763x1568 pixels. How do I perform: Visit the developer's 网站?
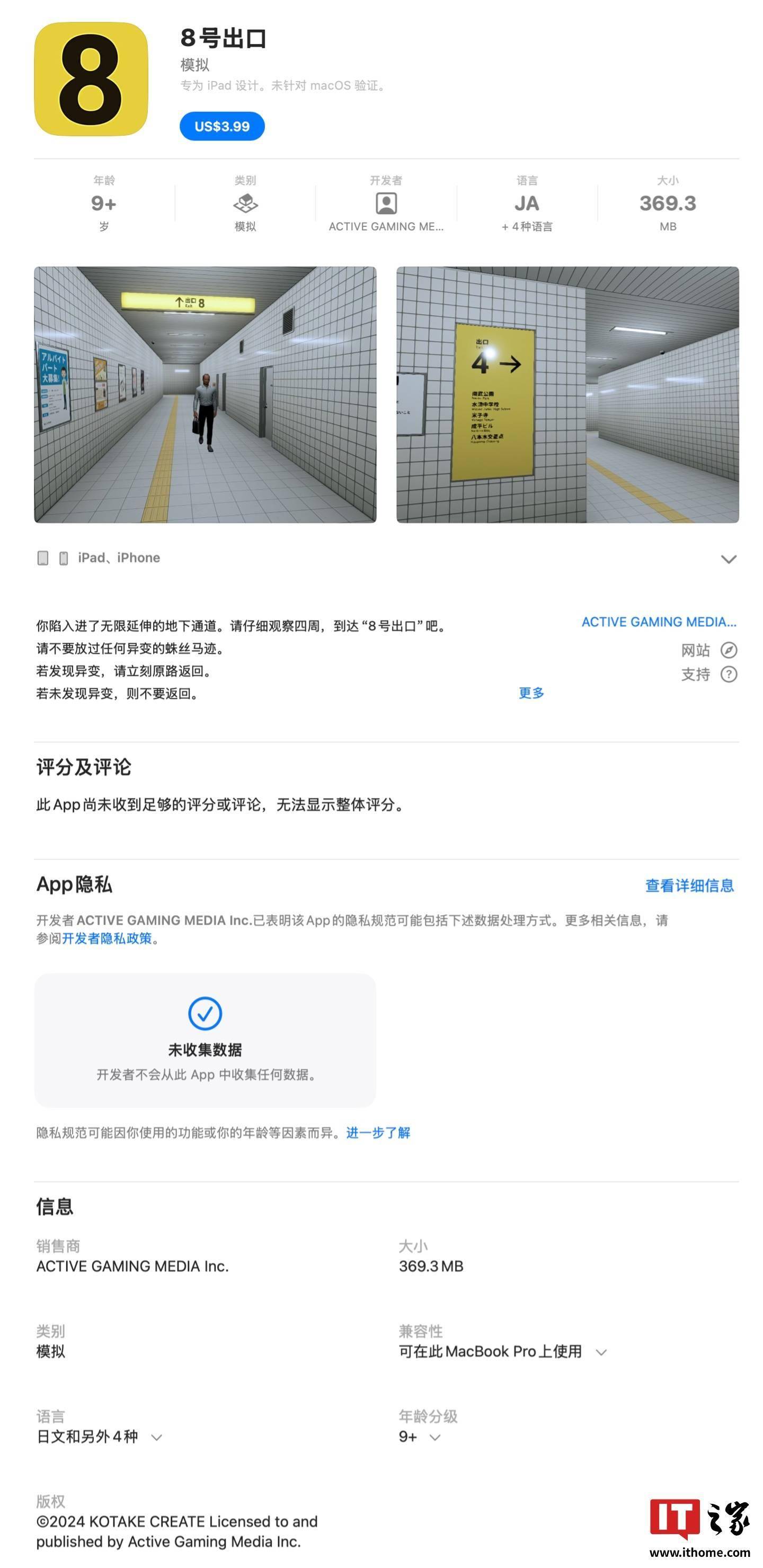pos(708,650)
